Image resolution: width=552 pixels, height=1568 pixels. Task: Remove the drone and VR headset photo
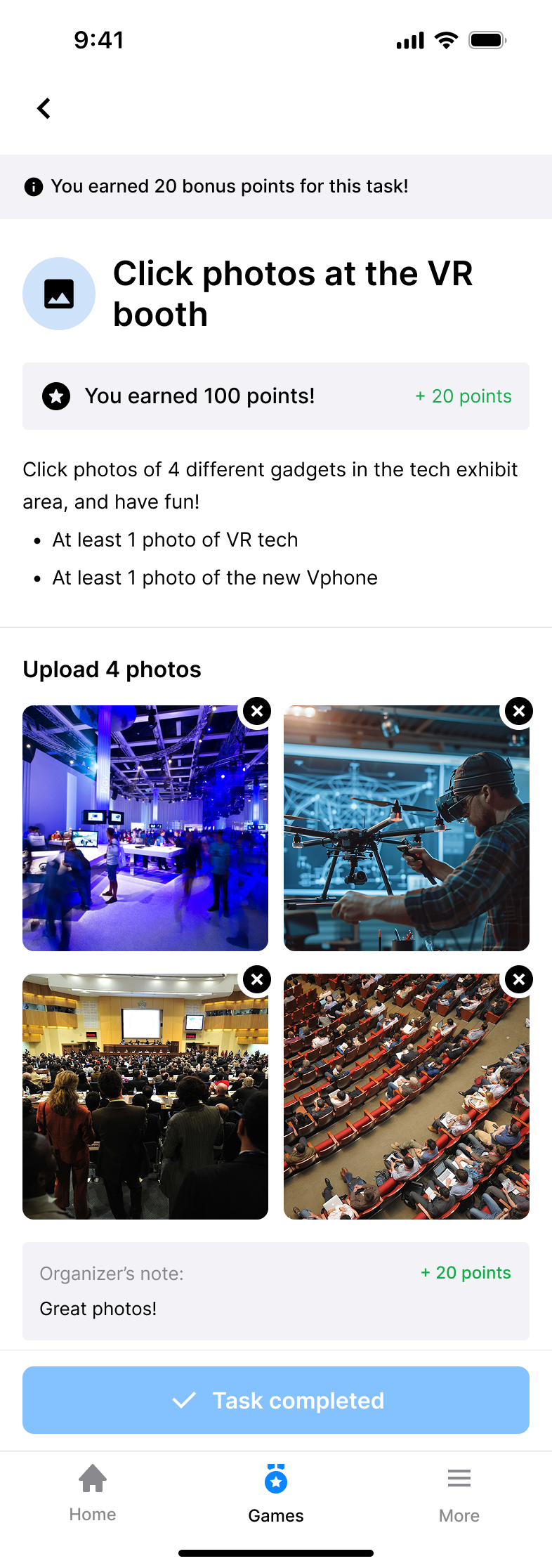[518, 711]
